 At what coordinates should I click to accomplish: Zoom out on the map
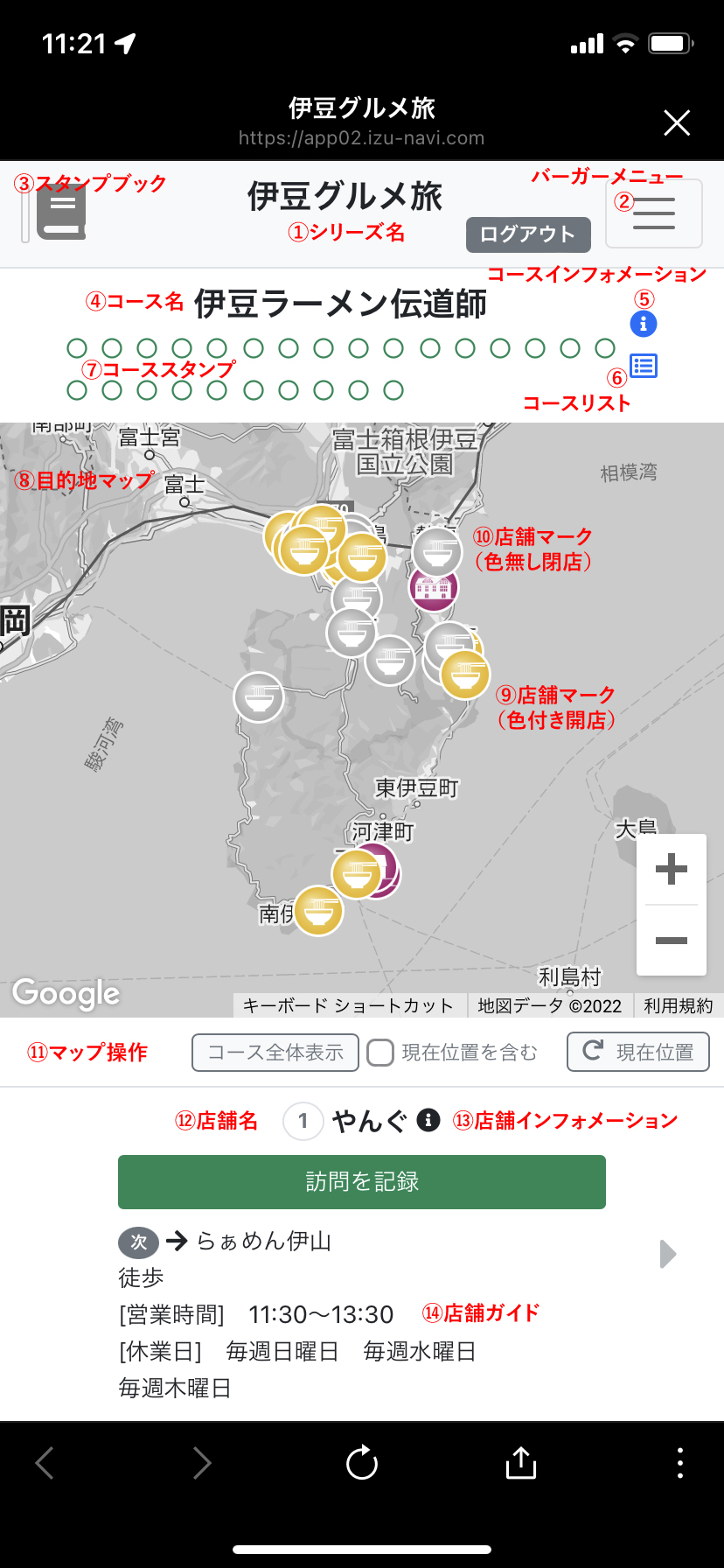[671, 941]
